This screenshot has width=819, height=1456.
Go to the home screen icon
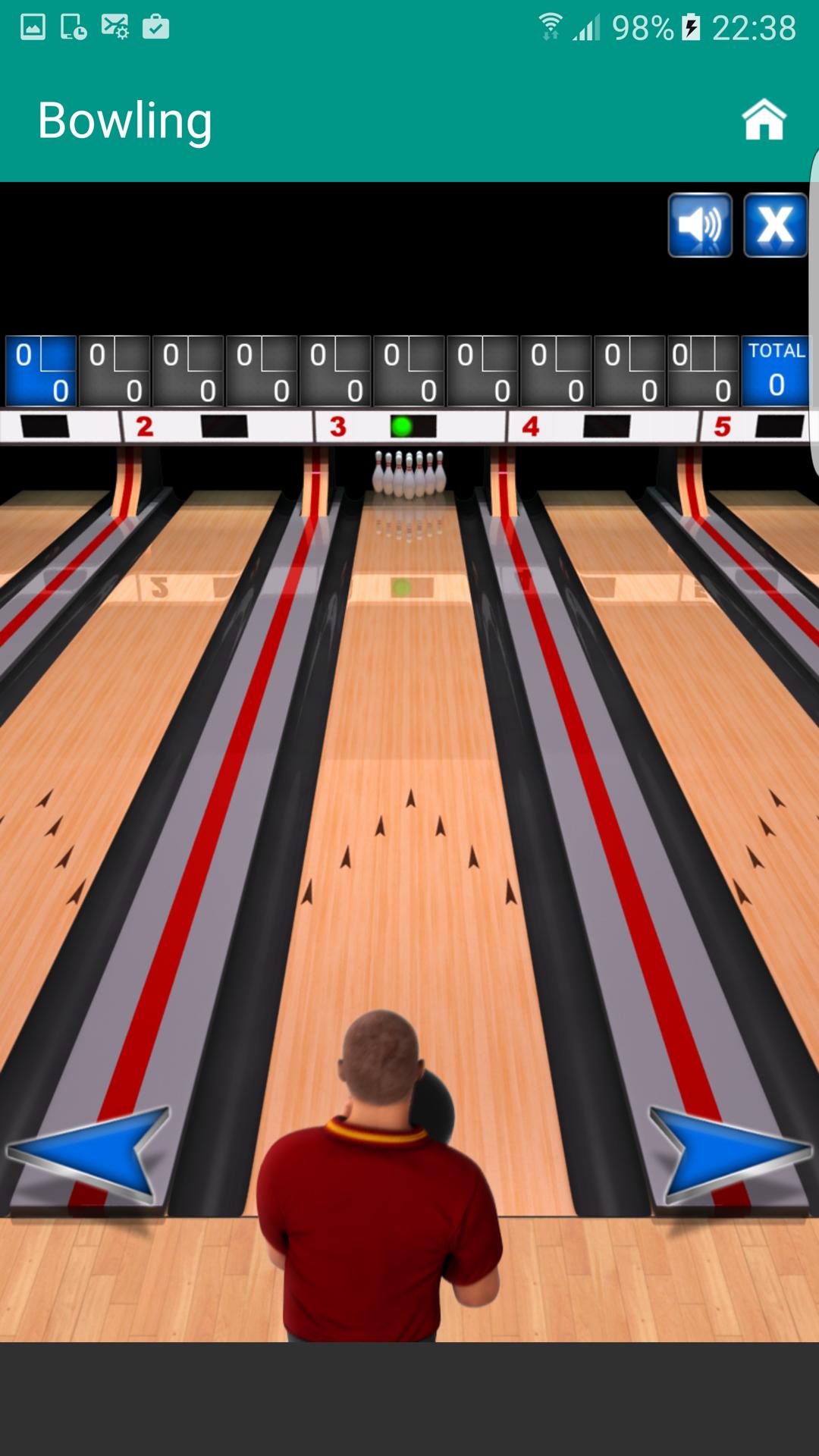click(x=764, y=120)
